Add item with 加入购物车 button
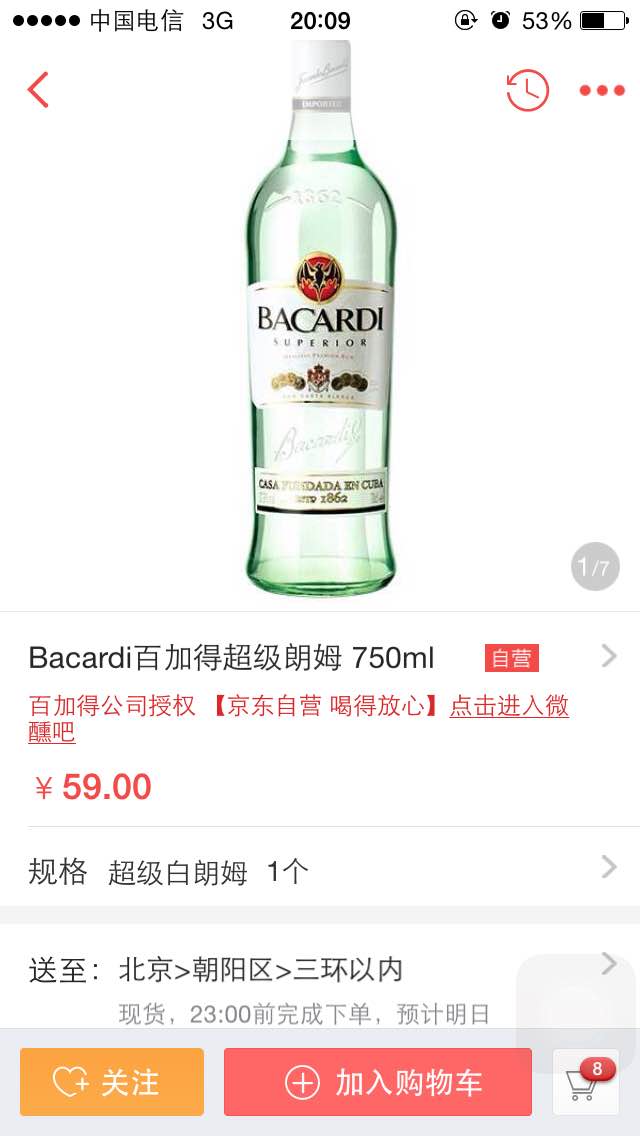Viewport: 640px width, 1136px height. click(x=378, y=1082)
